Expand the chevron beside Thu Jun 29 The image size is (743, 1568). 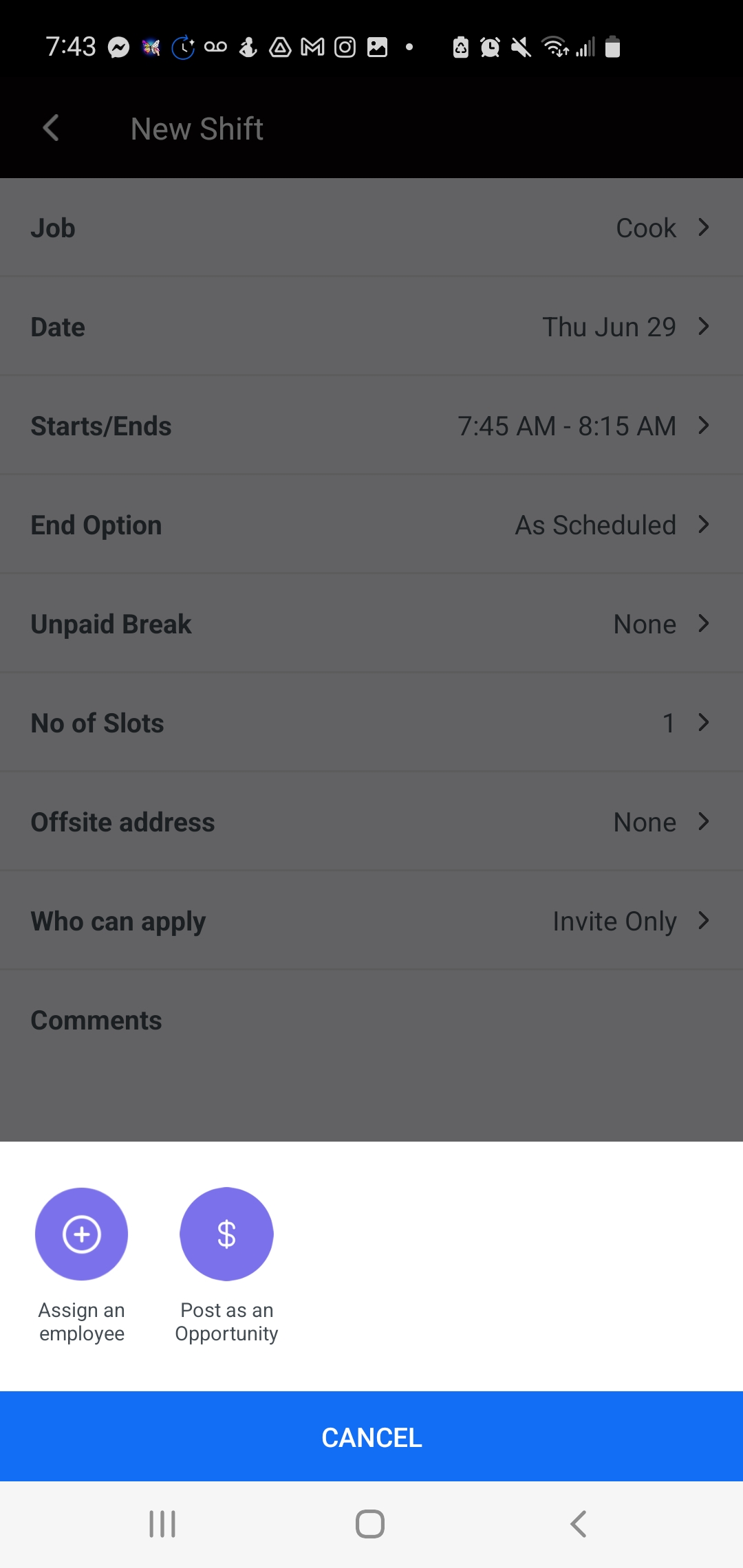704,327
